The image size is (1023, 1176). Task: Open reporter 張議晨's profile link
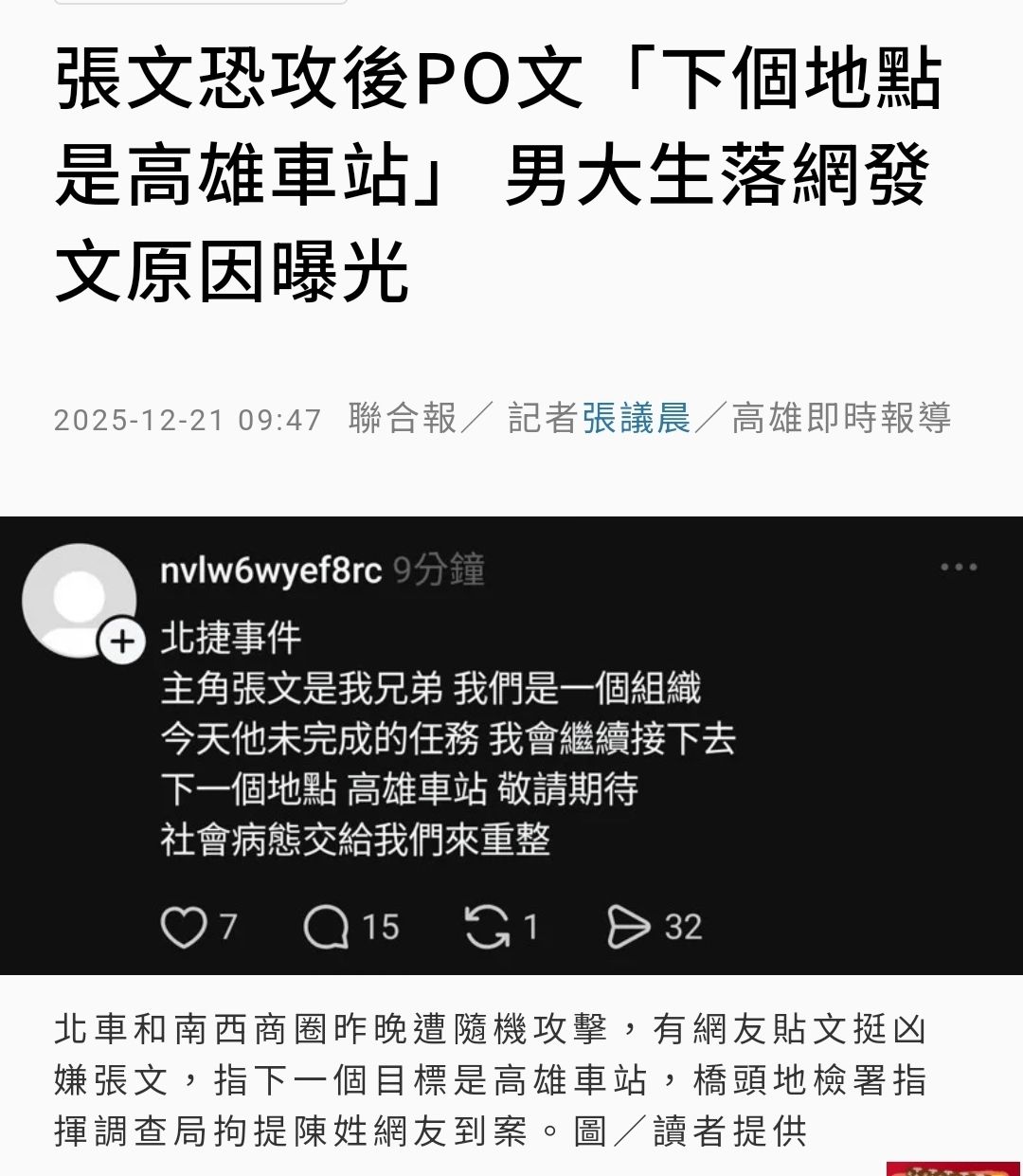[x=636, y=418]
